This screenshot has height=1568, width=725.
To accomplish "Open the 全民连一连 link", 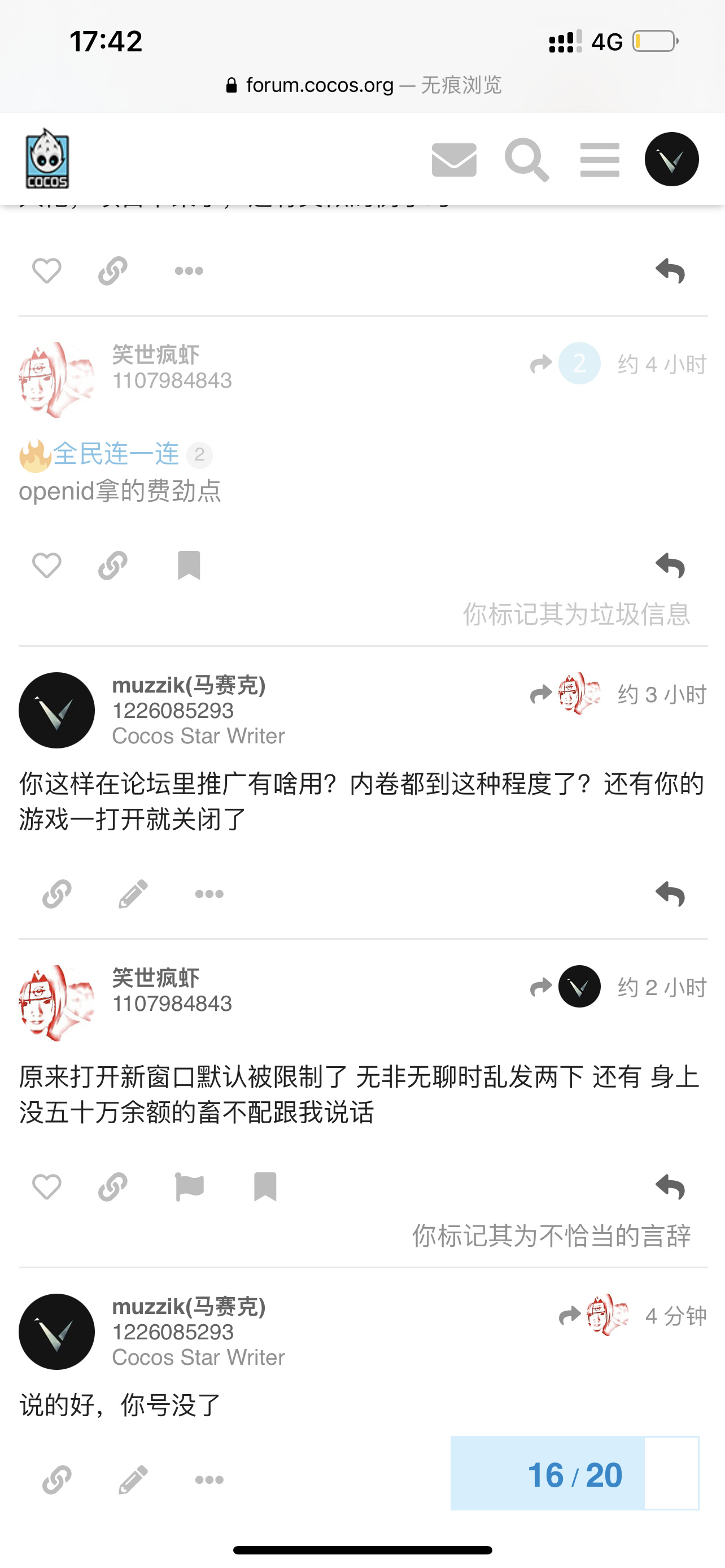I will point(116,454).
